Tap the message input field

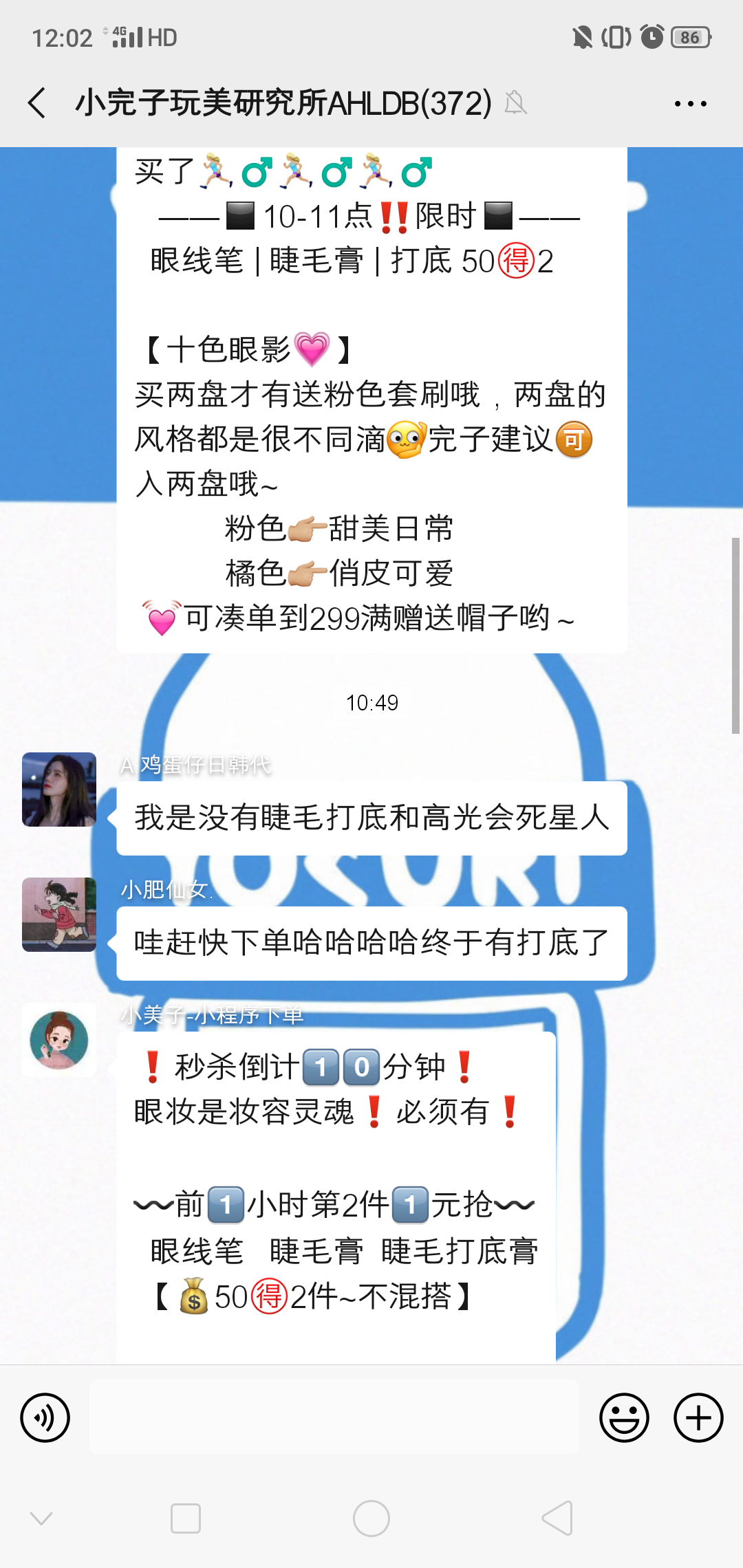(334, 1417)
